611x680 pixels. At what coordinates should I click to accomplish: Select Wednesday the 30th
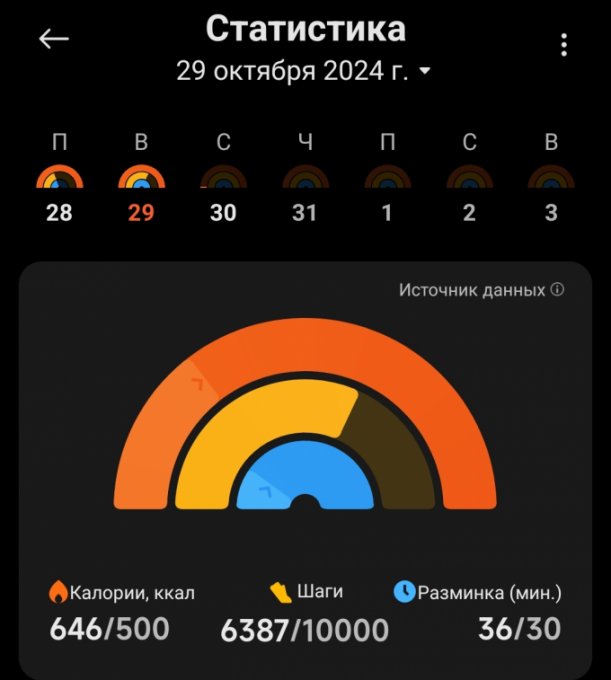tap(223, 180)
